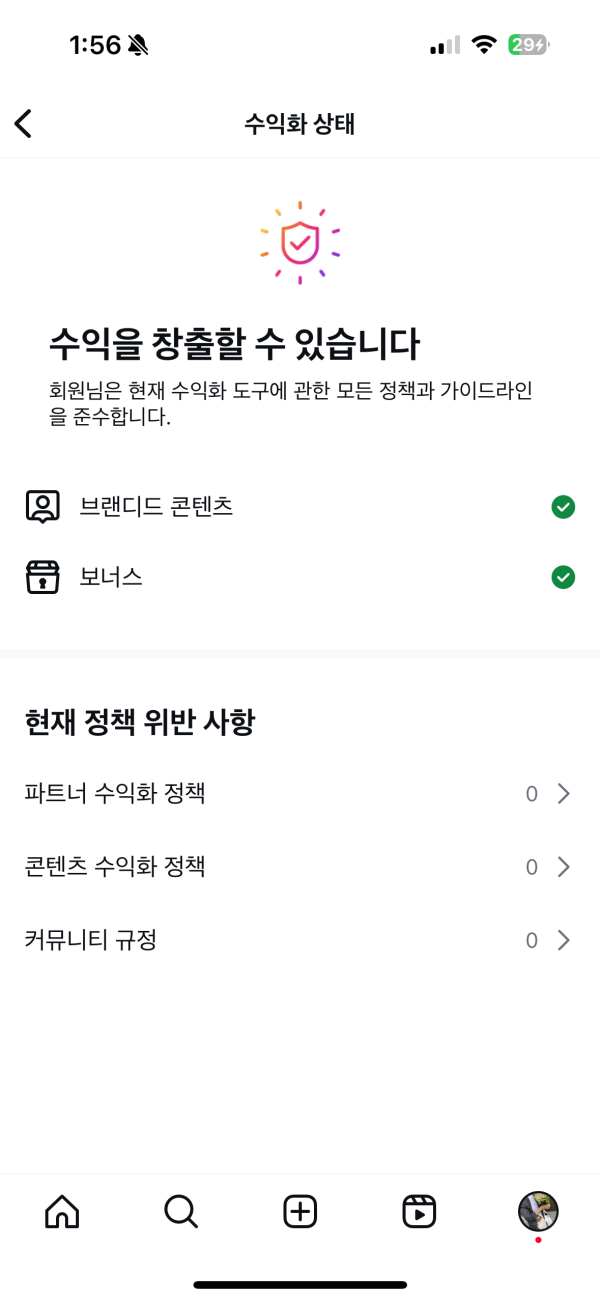This screenshot has height=1301, width=600.
Task: Select the 보너스 row
Action: 298,577
